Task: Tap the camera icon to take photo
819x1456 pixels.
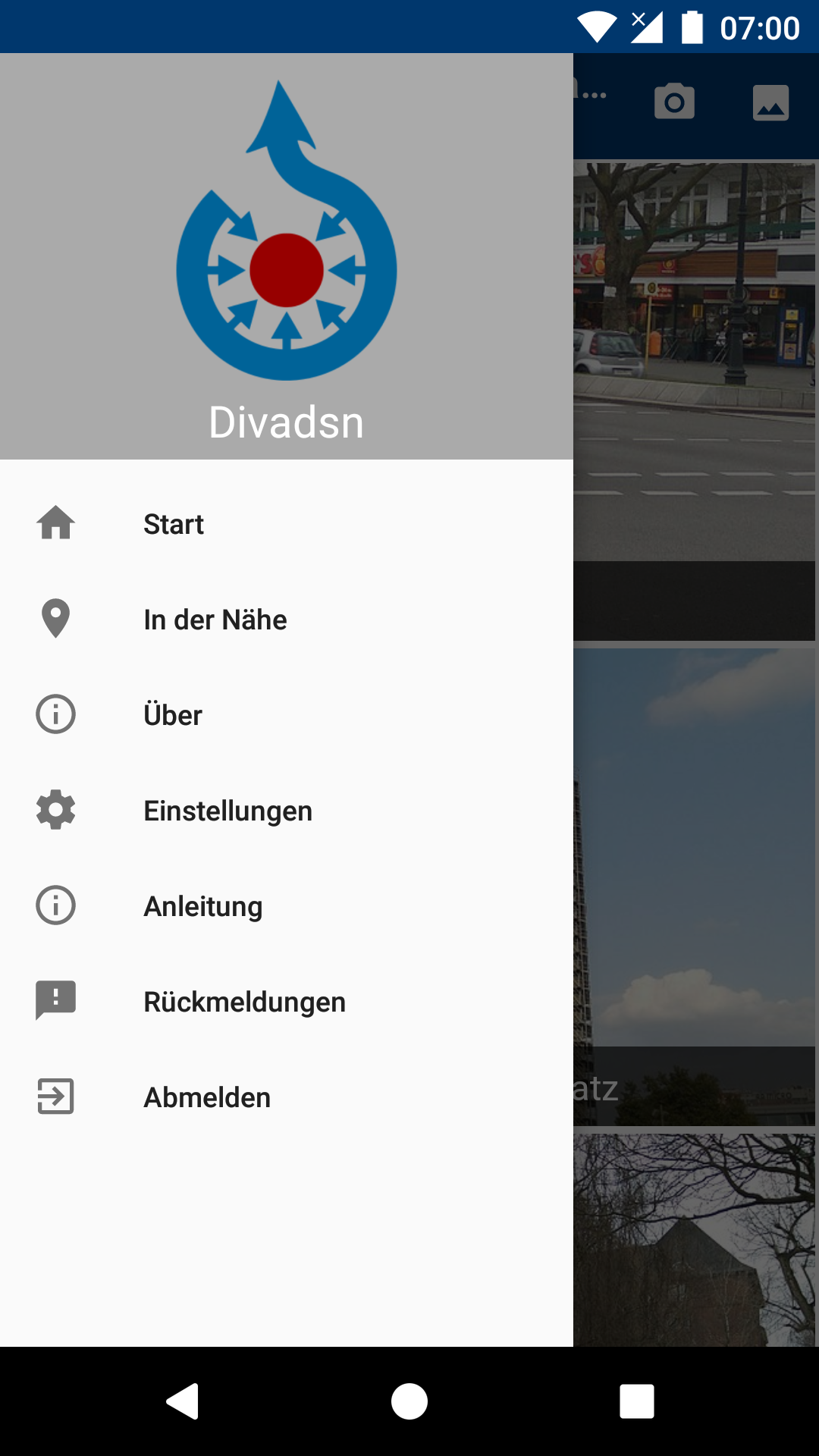Action: [x=674, y=102]
